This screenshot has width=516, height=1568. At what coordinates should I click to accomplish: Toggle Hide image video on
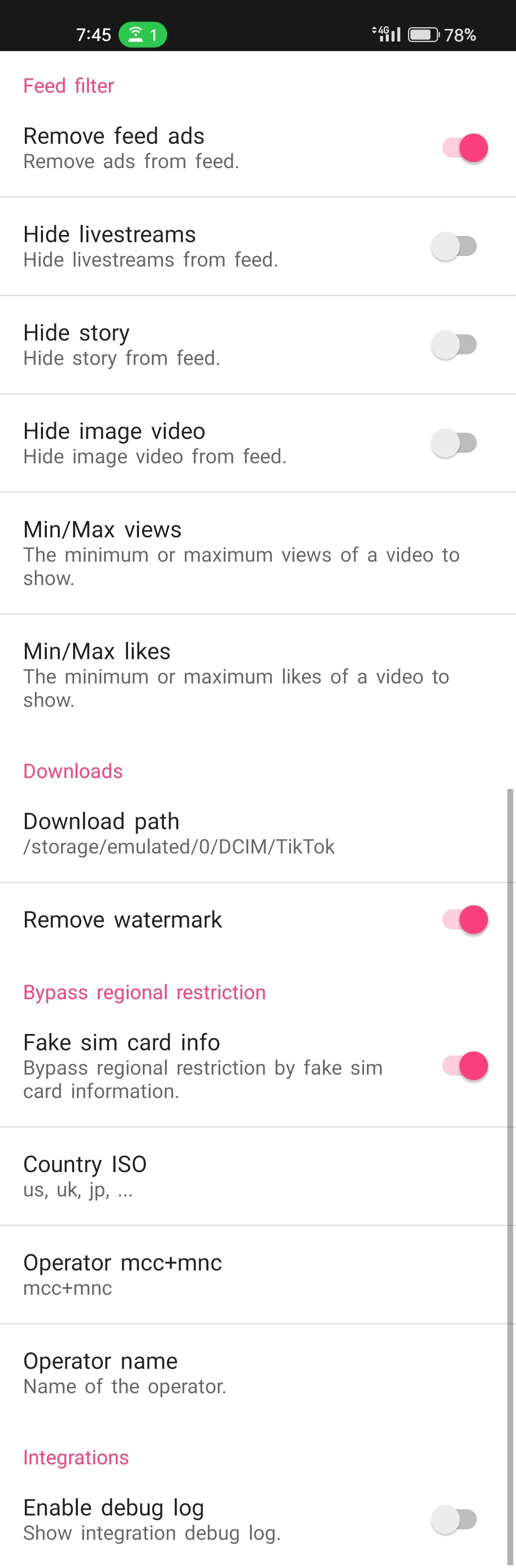pos(454,443)
